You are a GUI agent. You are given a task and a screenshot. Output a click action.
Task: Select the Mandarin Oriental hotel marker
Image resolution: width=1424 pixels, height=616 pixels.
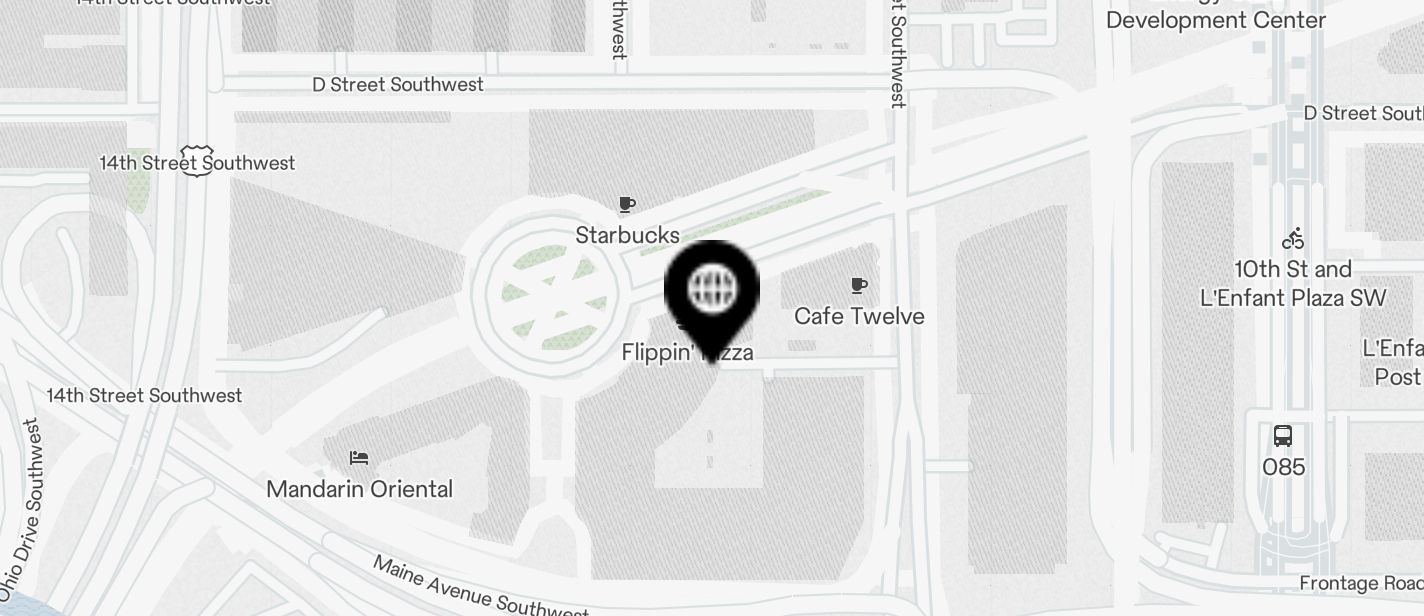[x=359, y=458]
